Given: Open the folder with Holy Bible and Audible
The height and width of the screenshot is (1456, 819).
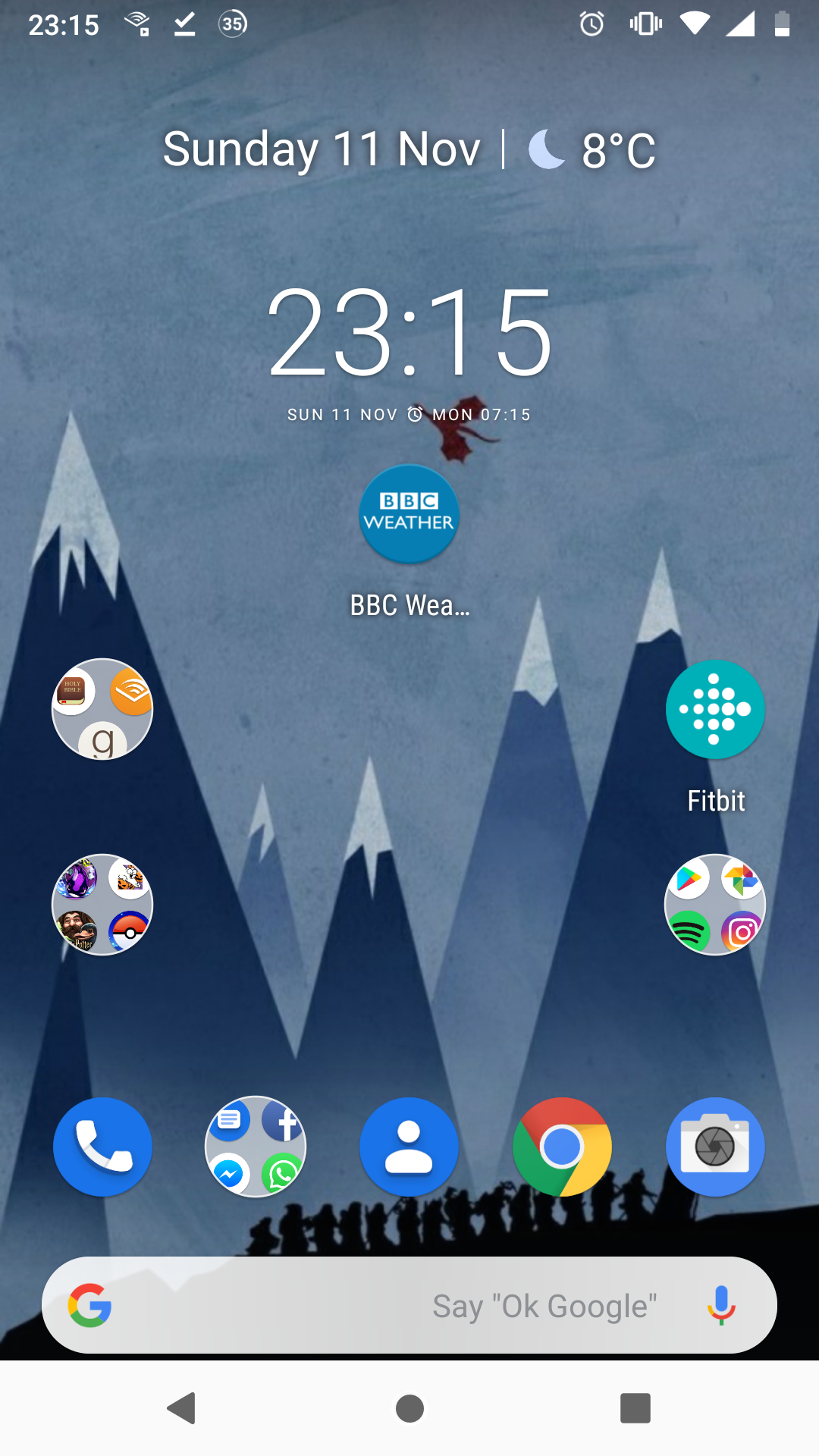Looking at the screenshot, I should coord(102,710).
